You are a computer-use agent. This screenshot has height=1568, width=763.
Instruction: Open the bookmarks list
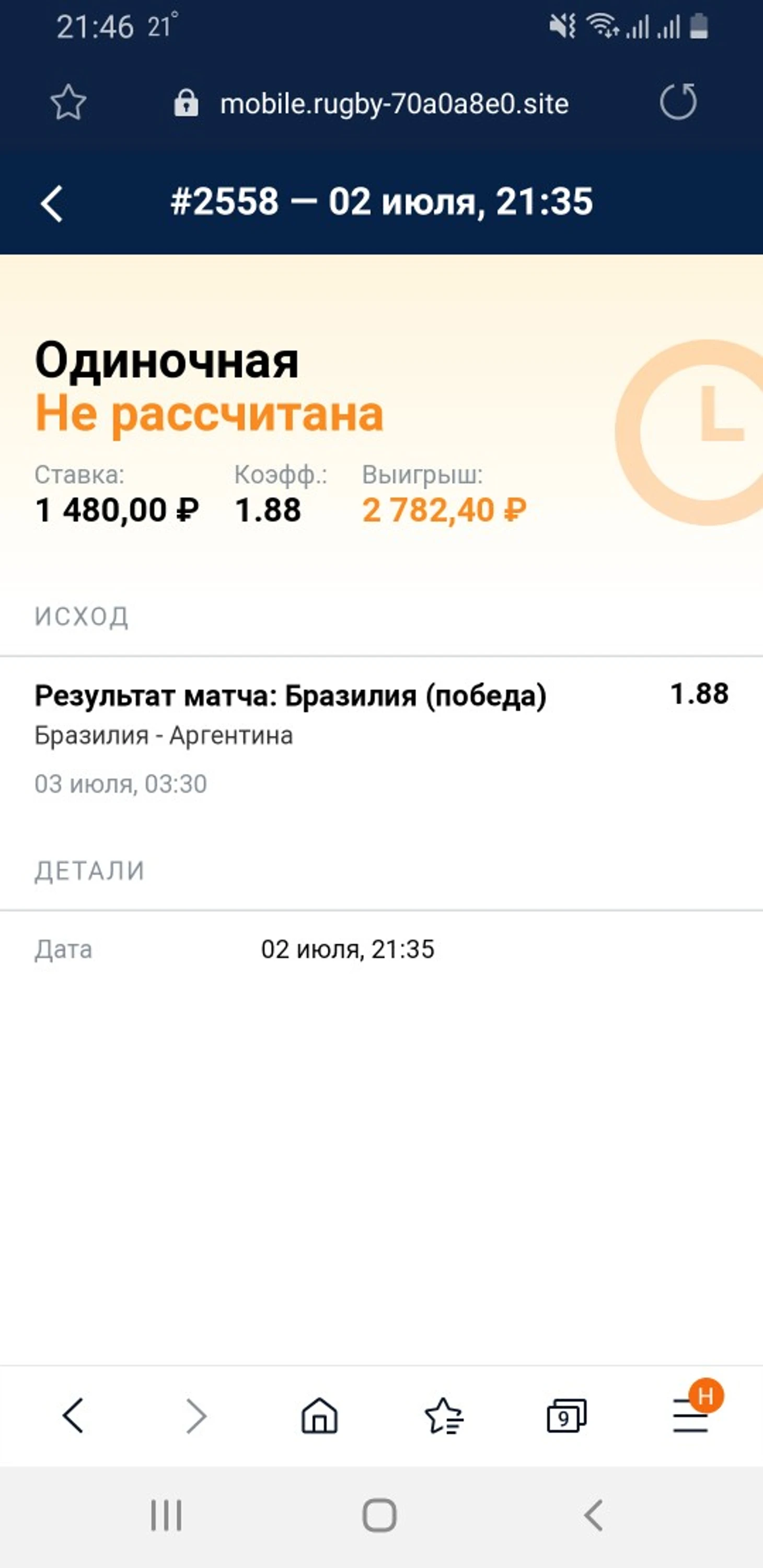tap(443, 1415)
